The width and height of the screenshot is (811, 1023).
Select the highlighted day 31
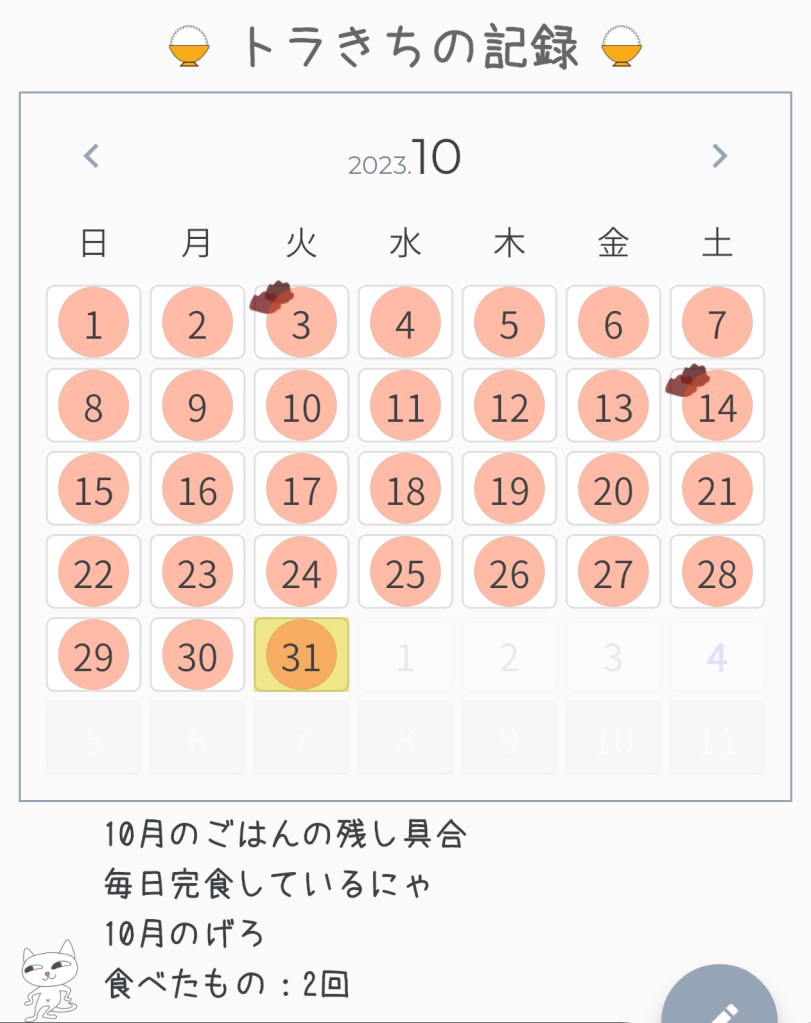point(301,655)
